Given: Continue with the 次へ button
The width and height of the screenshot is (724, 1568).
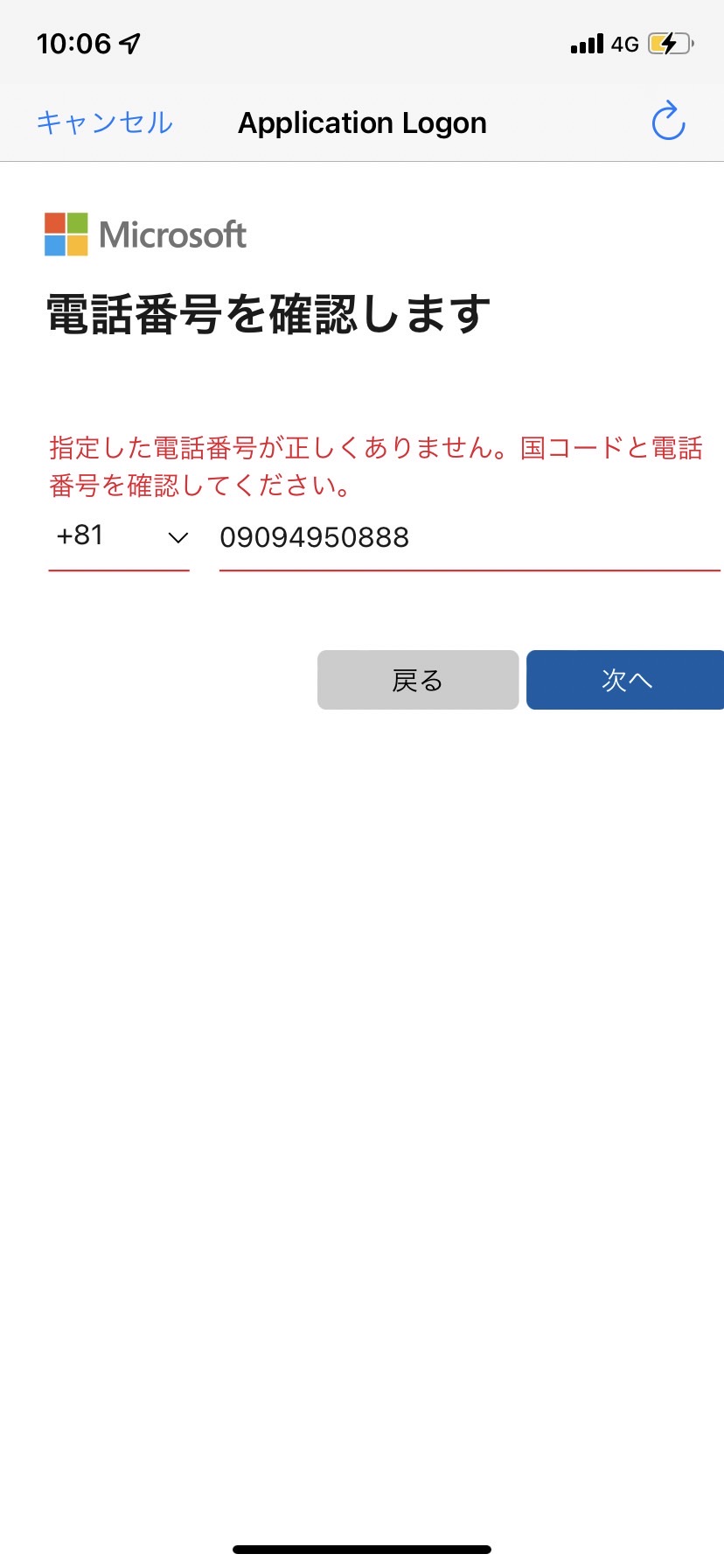Looking at the screenshot, I should [x=625, y=680].
